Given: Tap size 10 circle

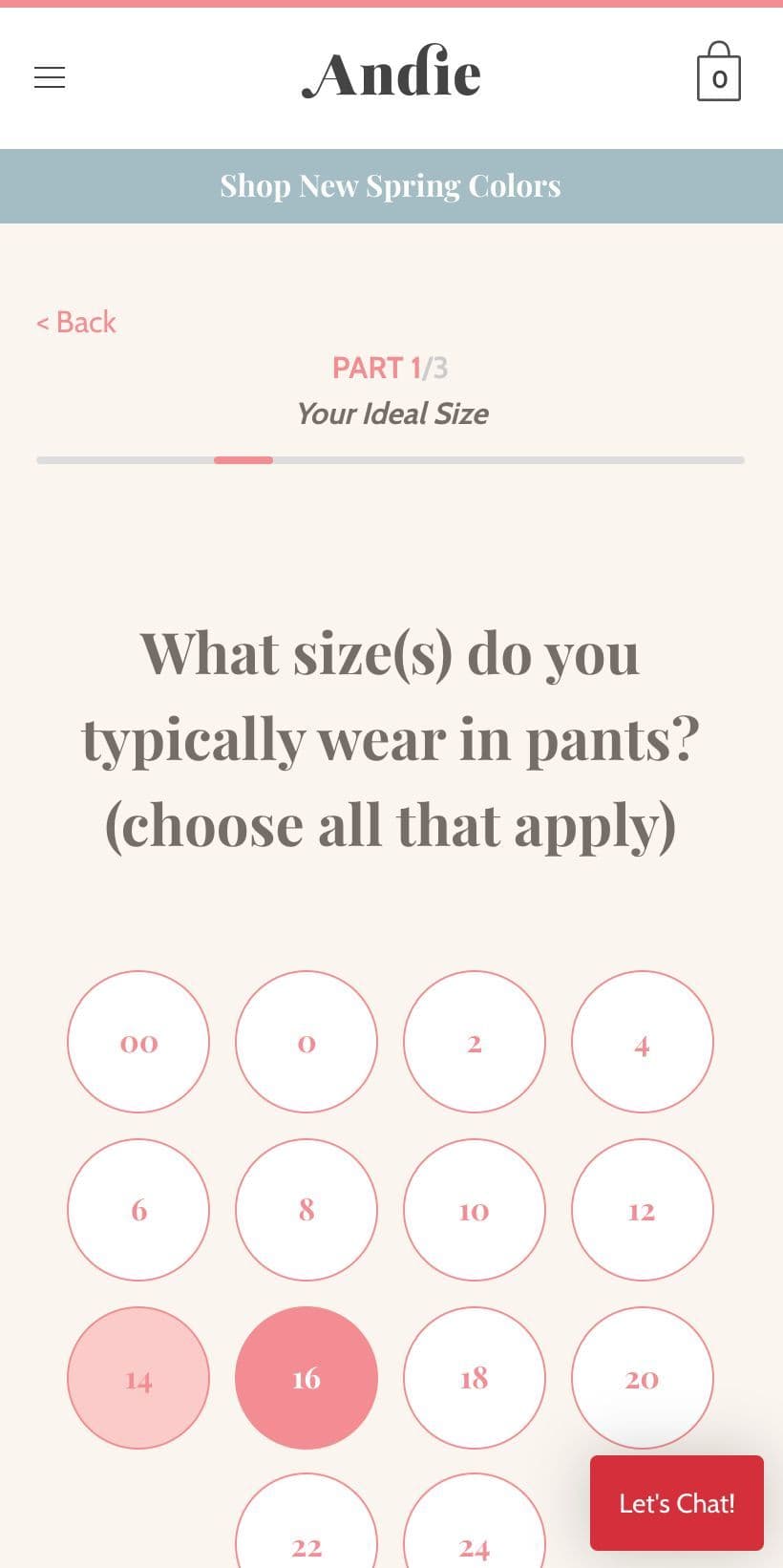Looking at the screenshot, I should pyautogui.click(x=475, y=1210).
